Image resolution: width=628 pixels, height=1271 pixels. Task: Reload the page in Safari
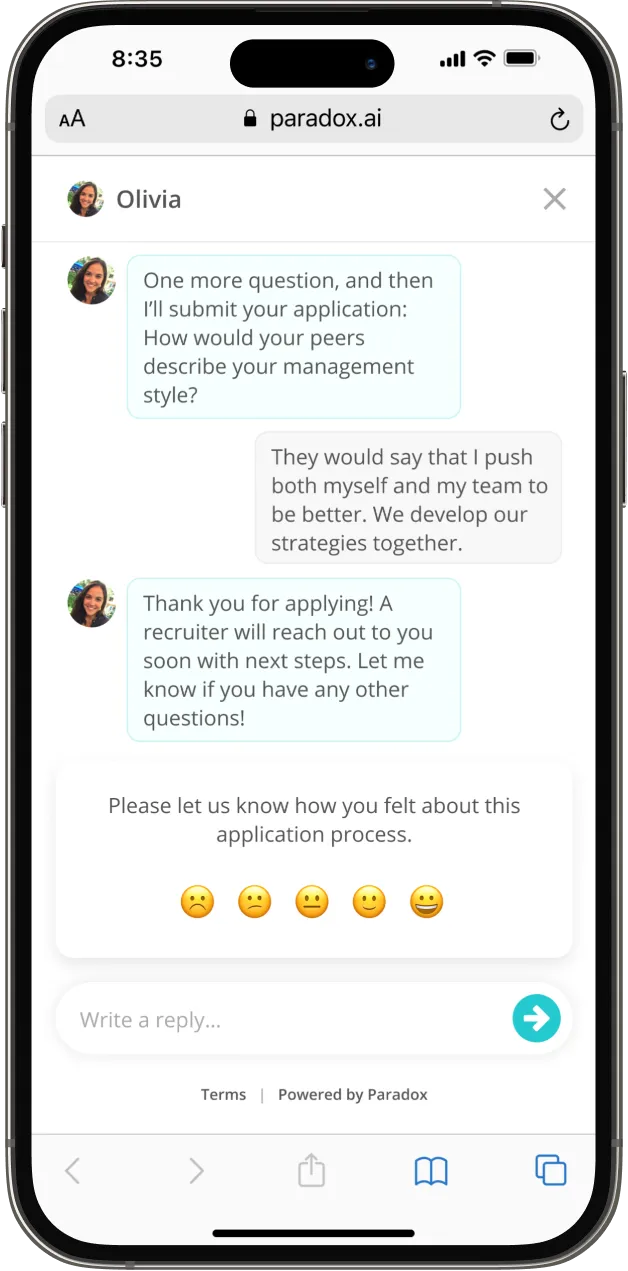(559, 120)
